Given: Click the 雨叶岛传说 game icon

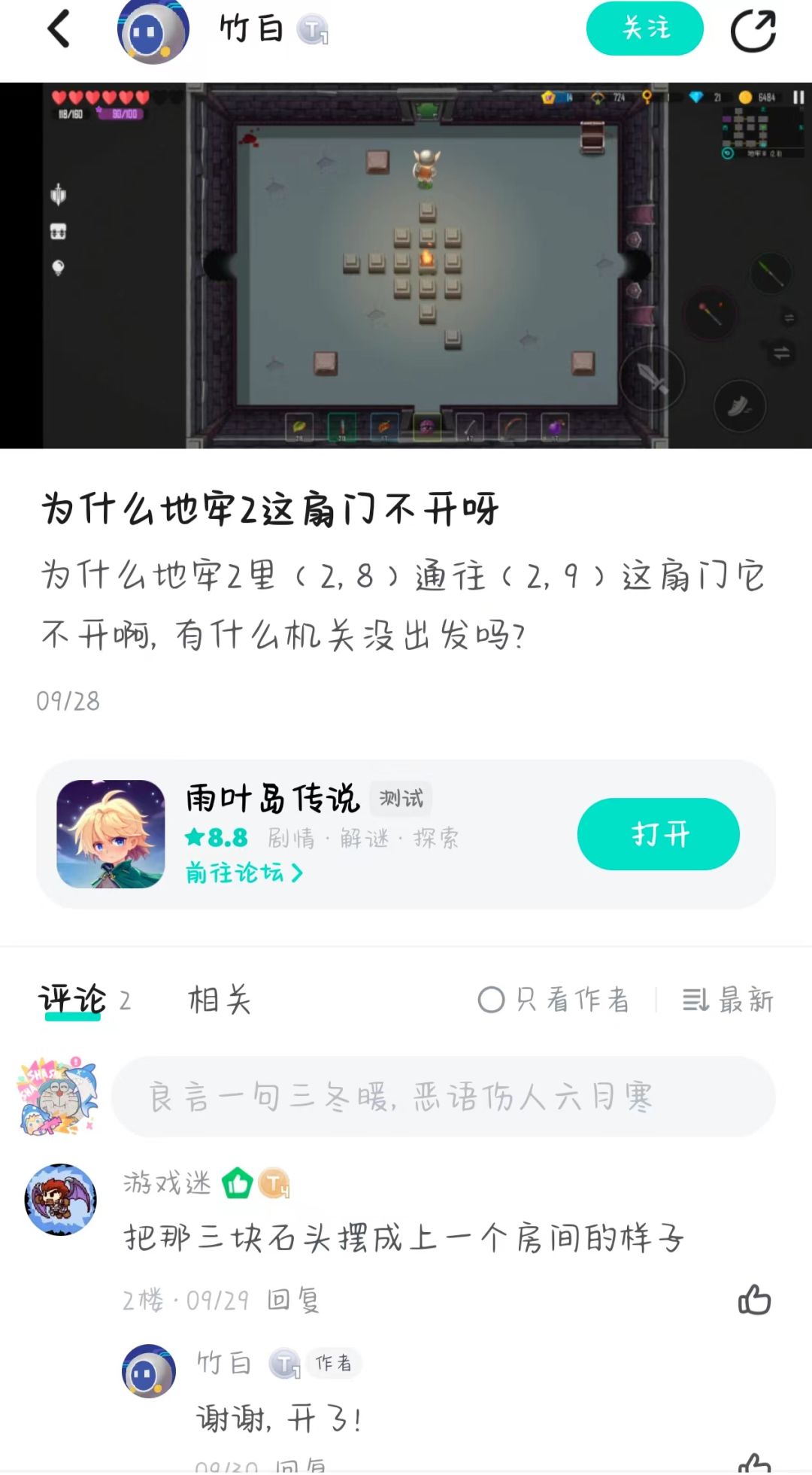Looking at the screenshot, I should click(111, 830).
